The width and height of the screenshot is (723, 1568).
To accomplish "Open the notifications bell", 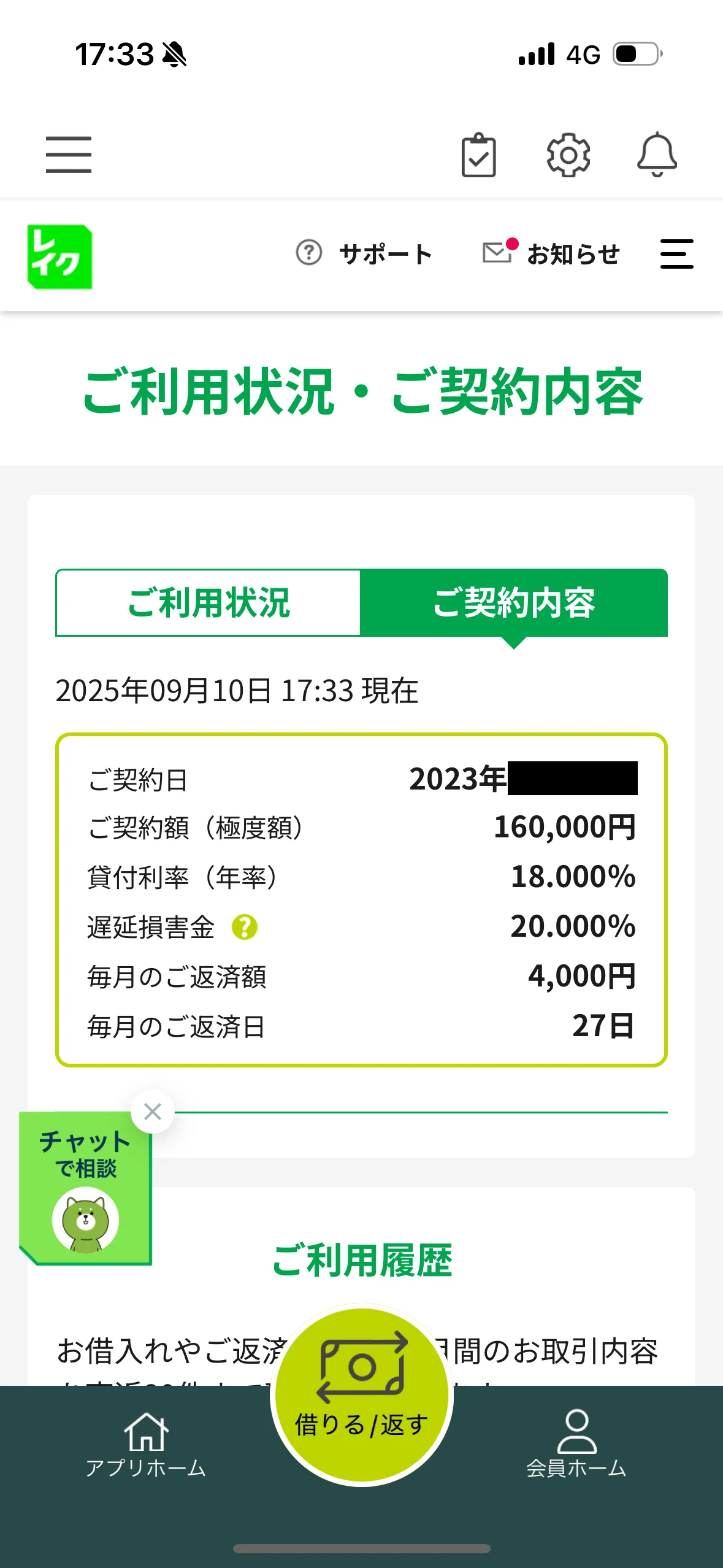I will 657,155.
